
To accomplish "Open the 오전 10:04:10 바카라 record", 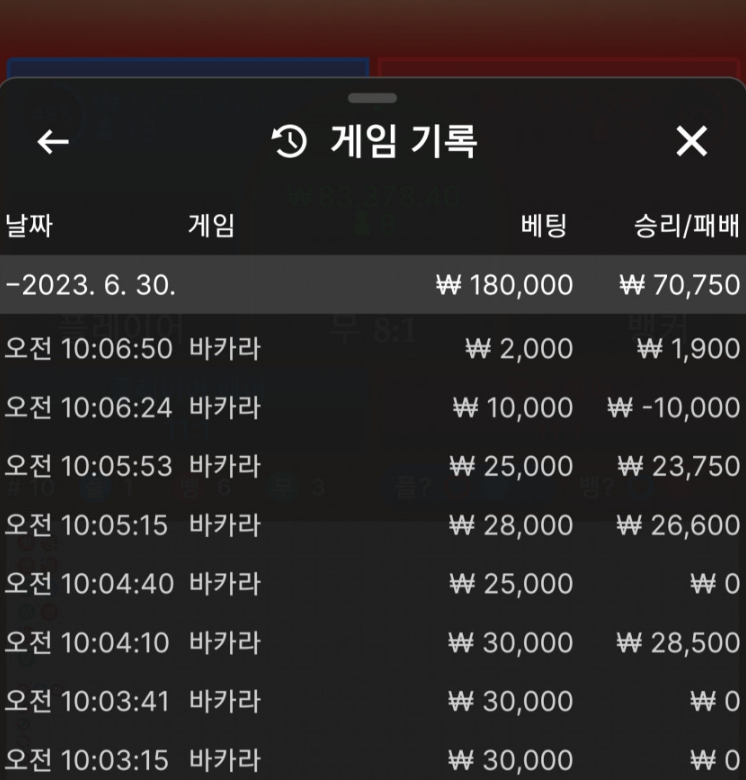I will click(x=372, y=643).
